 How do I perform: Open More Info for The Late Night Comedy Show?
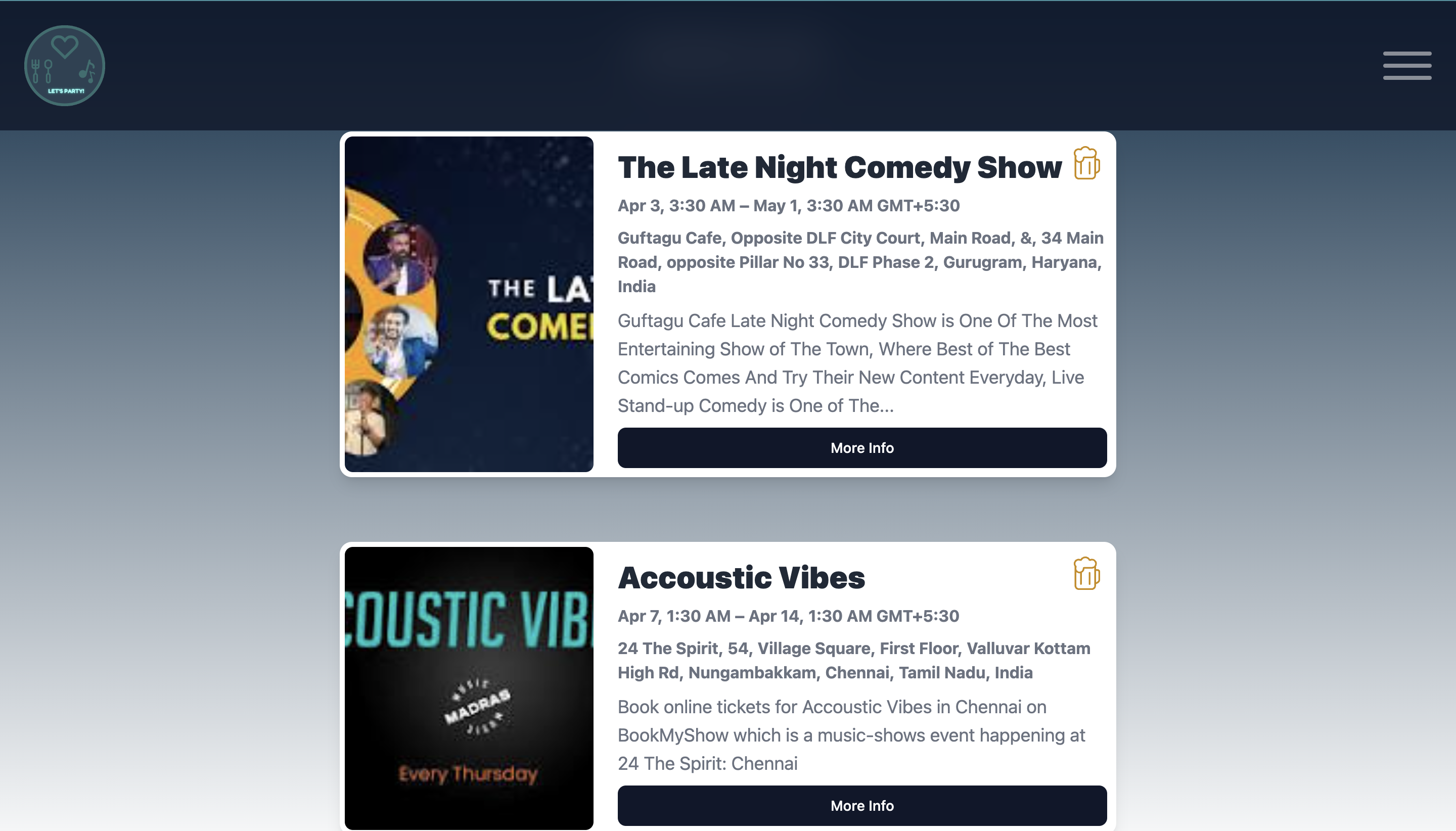coord(861,448)
